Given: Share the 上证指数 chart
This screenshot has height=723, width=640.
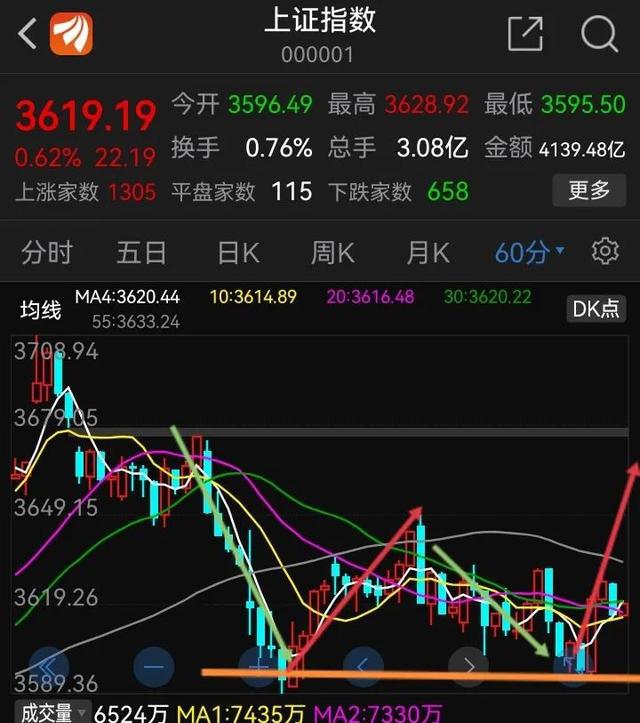Looking at the screenshot, I should coord(524,34).
